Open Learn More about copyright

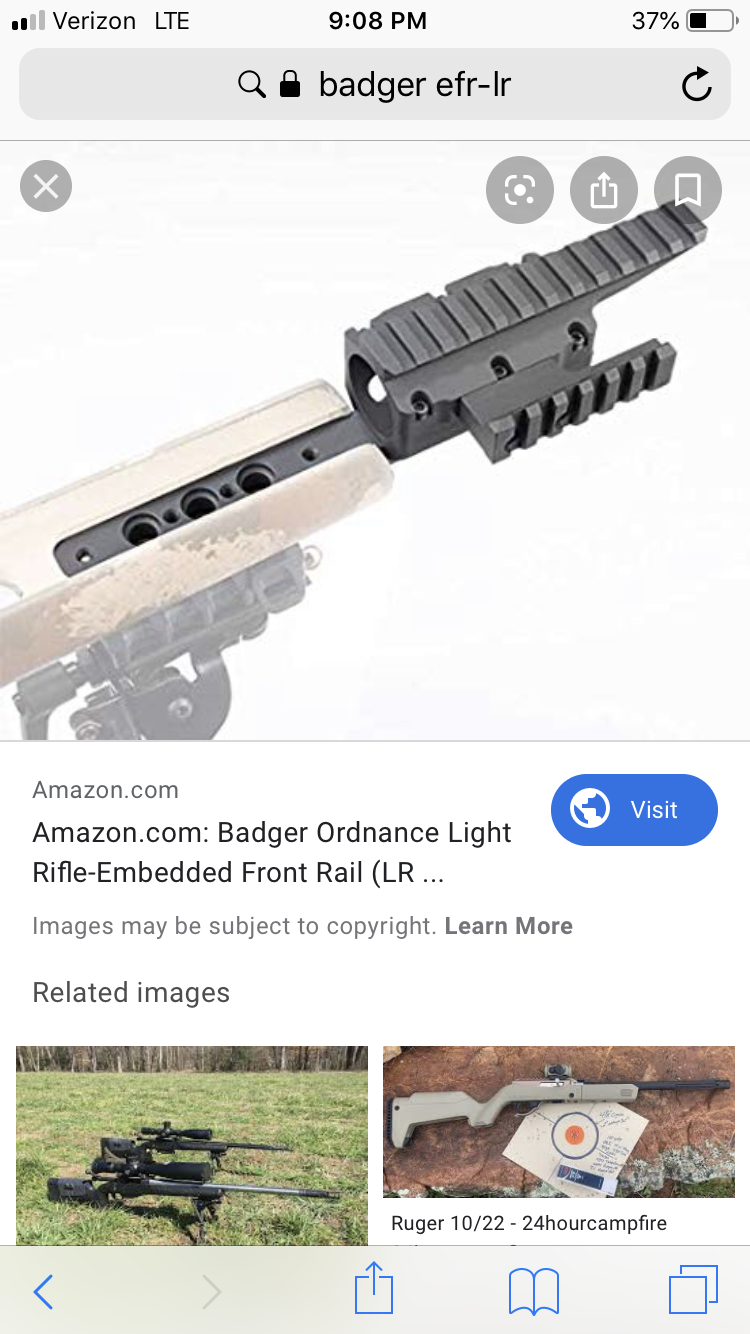509,926
